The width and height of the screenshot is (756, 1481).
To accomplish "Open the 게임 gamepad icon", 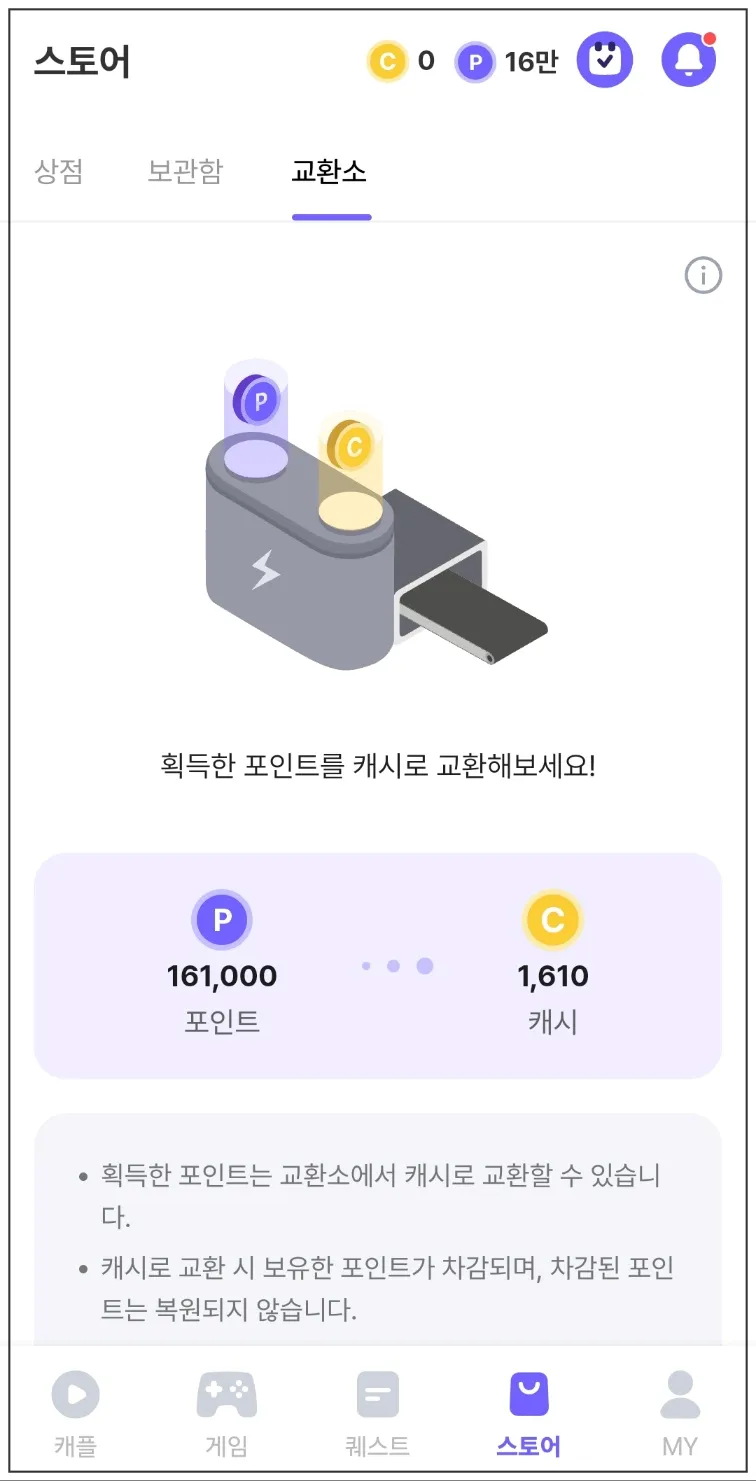I will click(x=226, y=1393).
